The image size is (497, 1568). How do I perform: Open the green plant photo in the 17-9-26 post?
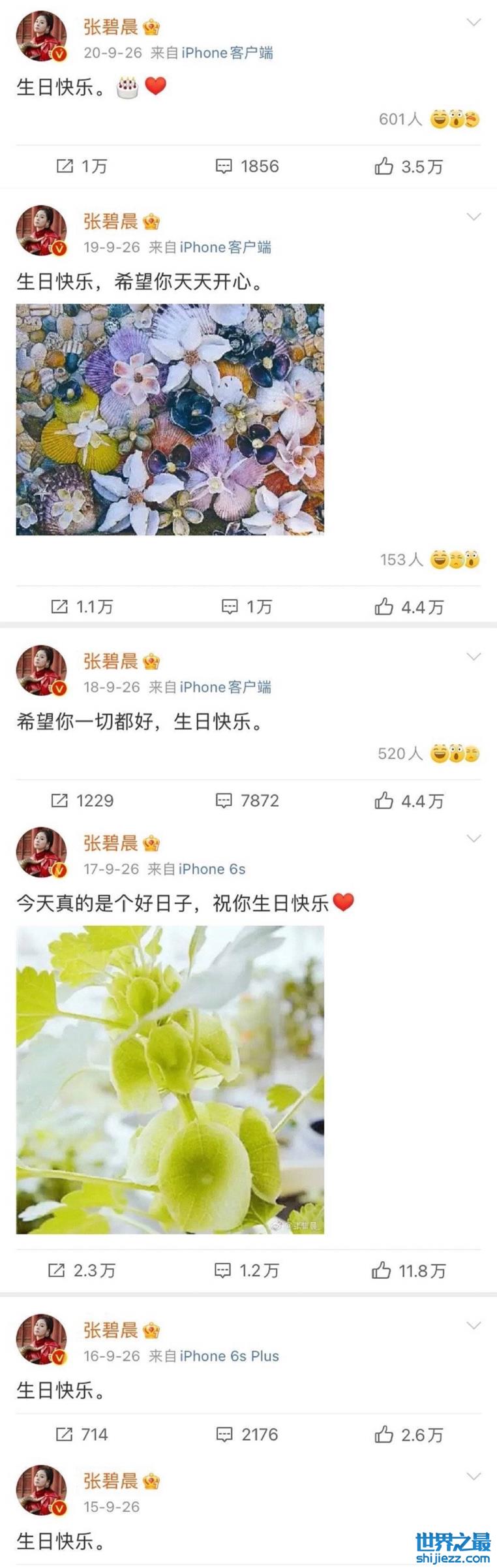tap(170, 1079)
